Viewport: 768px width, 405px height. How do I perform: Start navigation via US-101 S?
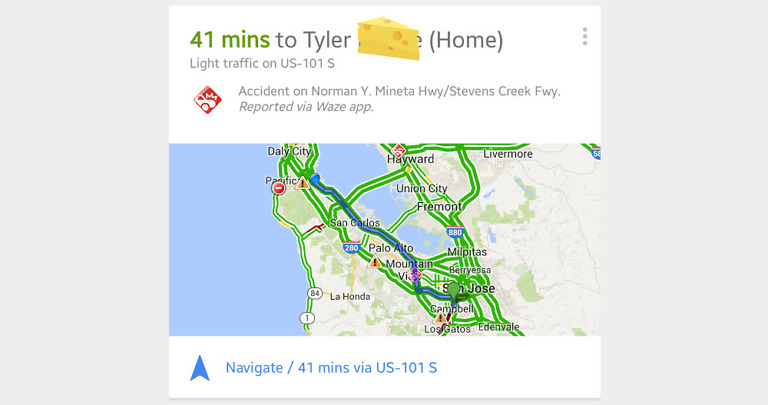331,368
